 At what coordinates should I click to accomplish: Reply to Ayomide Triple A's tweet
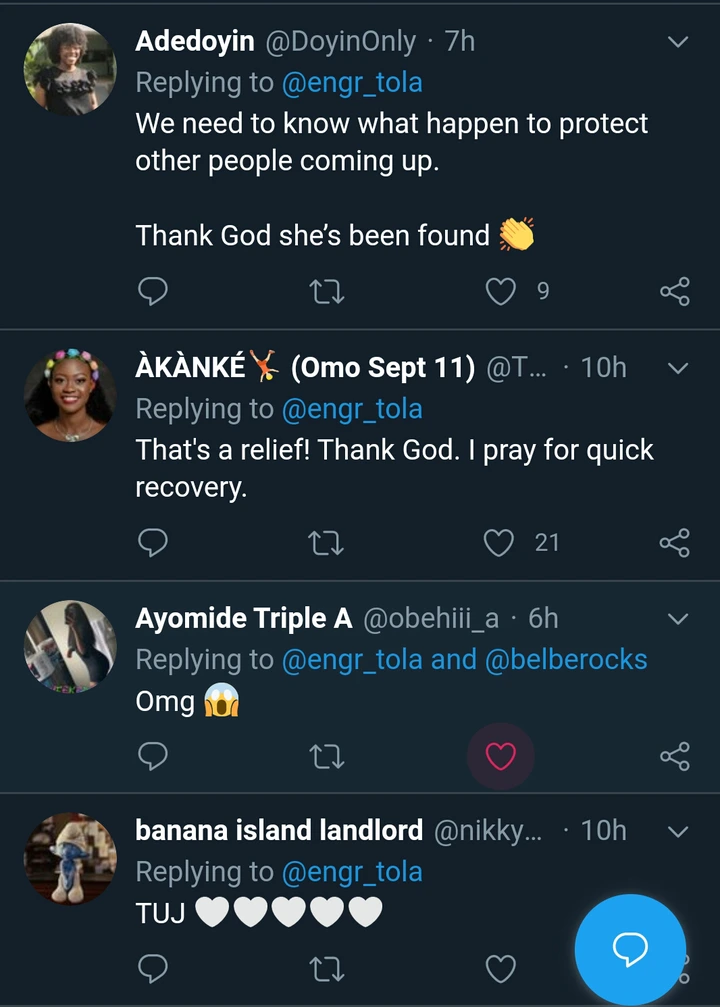pos(152,756)
